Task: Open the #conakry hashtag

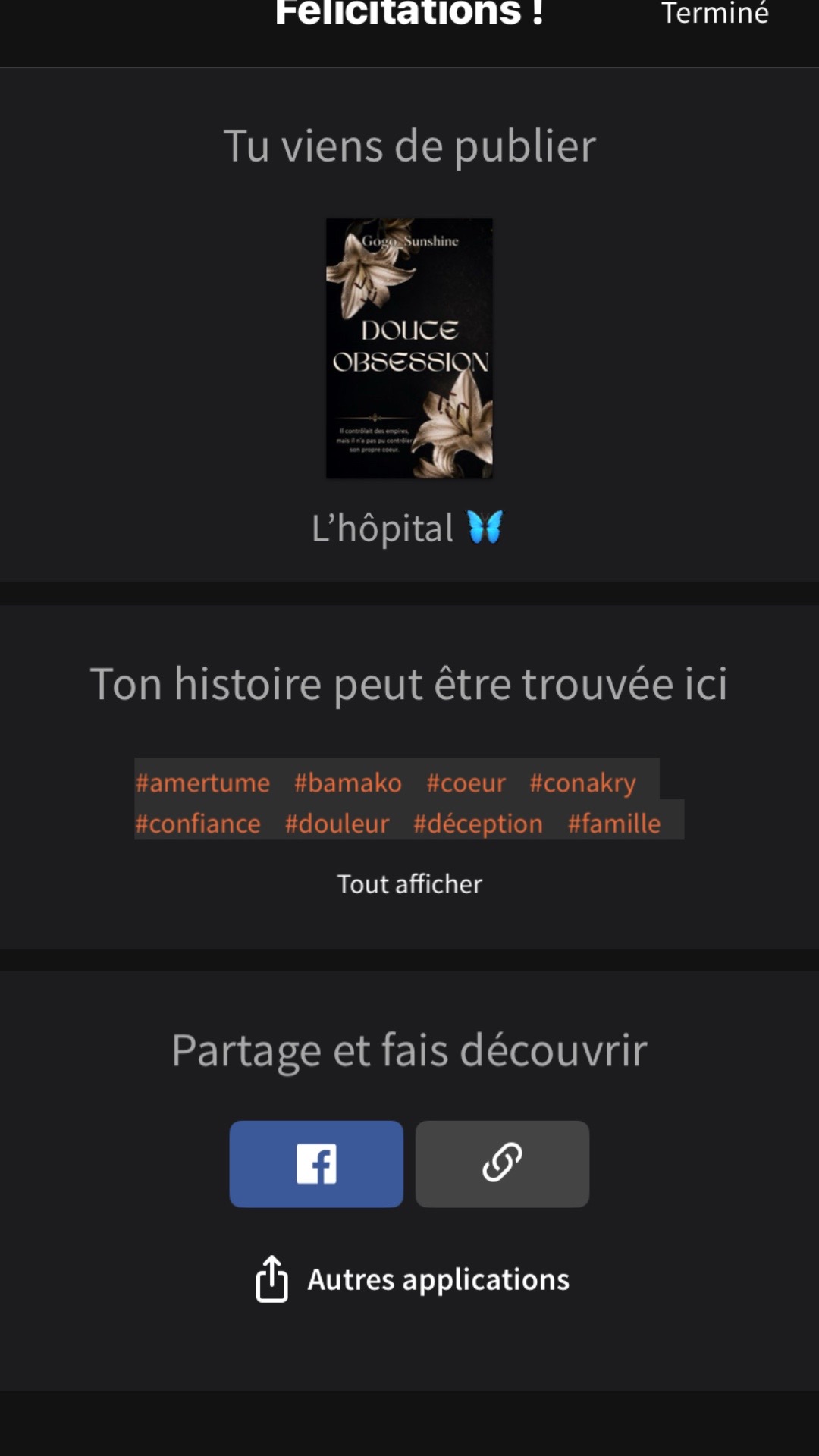Action: [582, 783]
